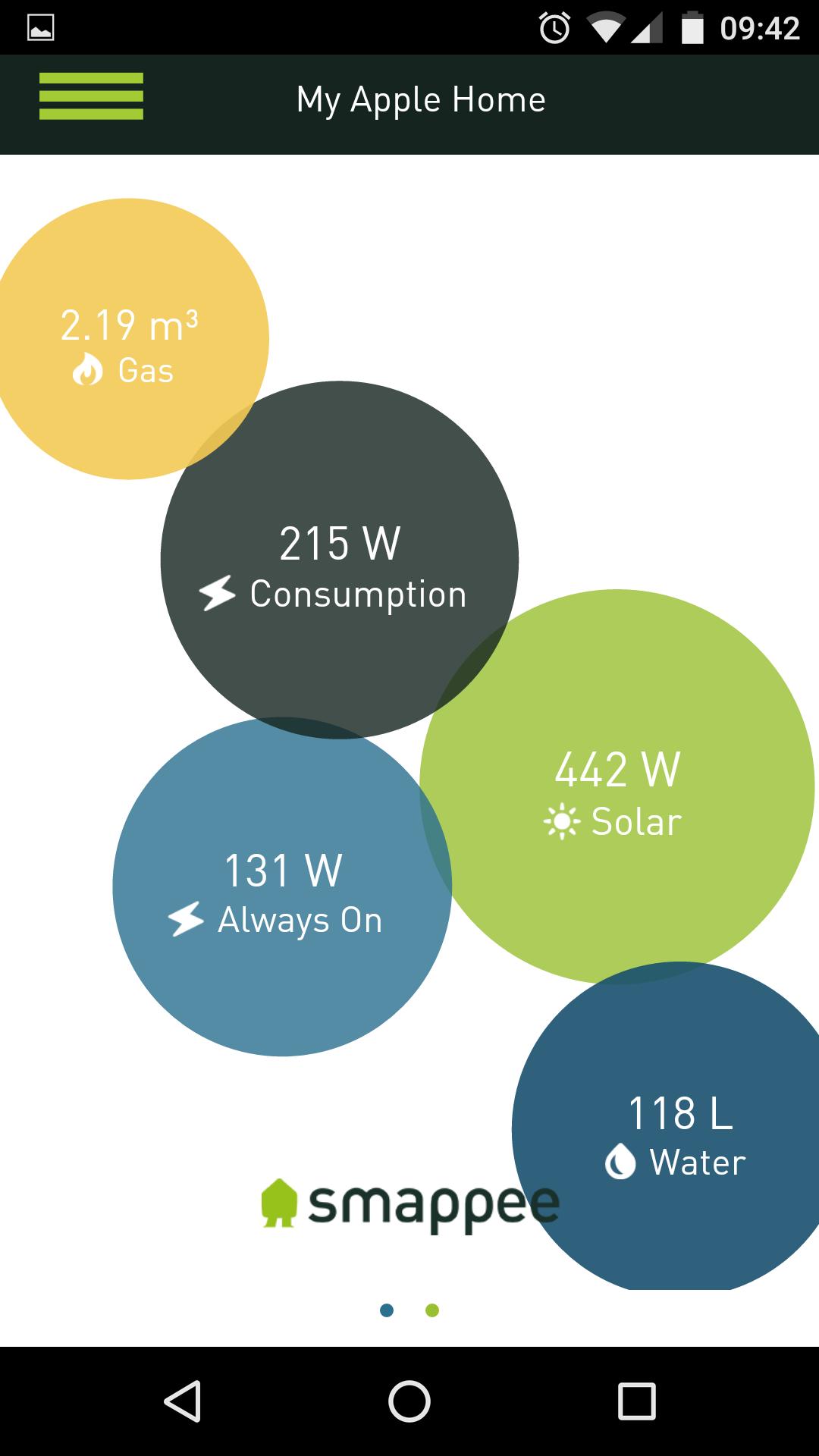The image size is (819, 1456).
Task: Tap the system back button
Action: (182, 1401)
